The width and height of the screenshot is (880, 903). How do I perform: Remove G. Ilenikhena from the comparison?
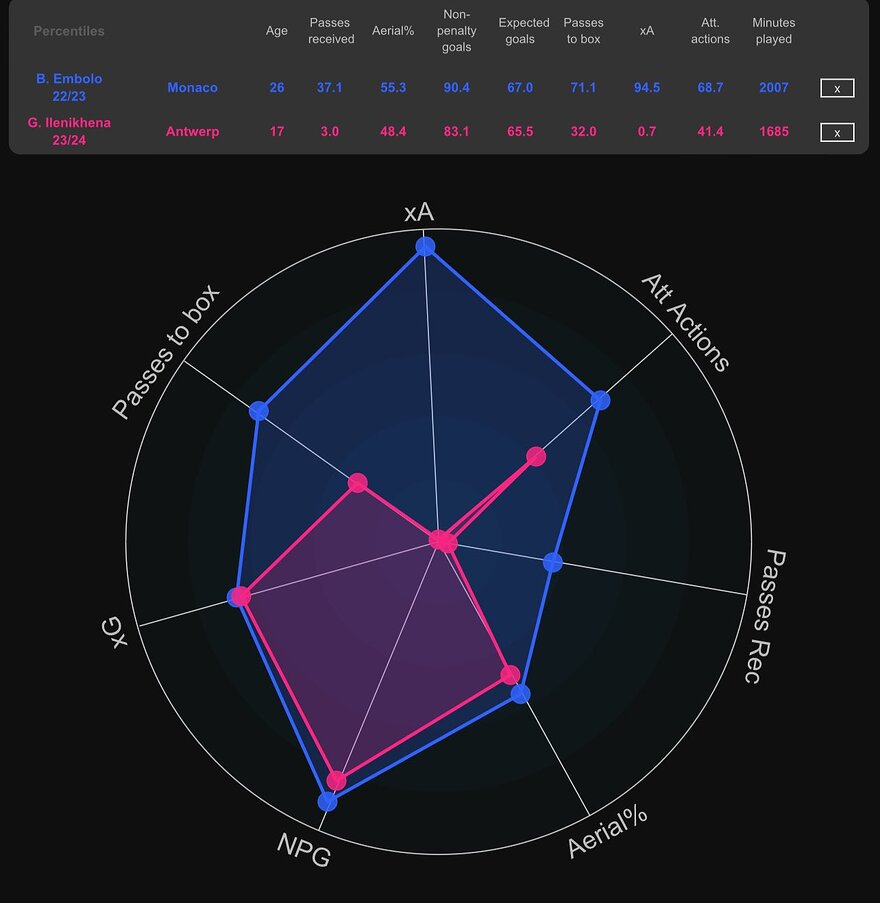[837, 132]
